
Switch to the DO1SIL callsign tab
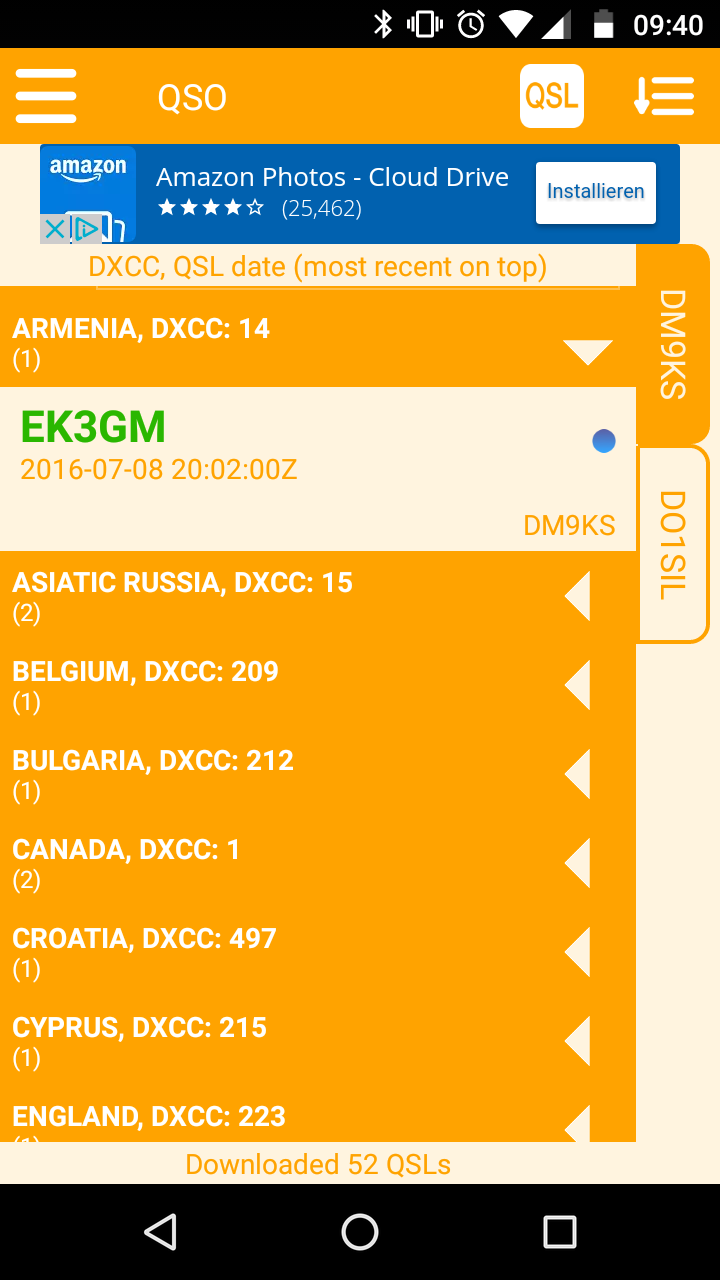(673, 544)
